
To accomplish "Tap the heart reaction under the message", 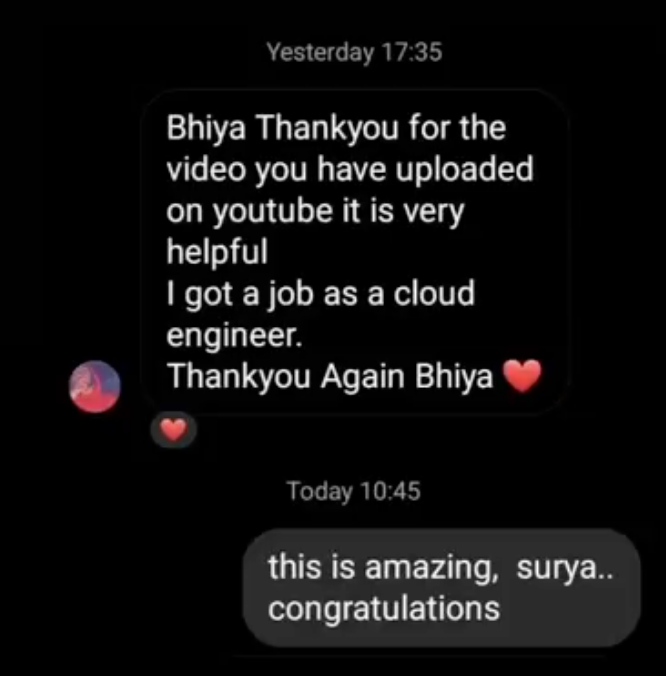I will tap(174, 430).
